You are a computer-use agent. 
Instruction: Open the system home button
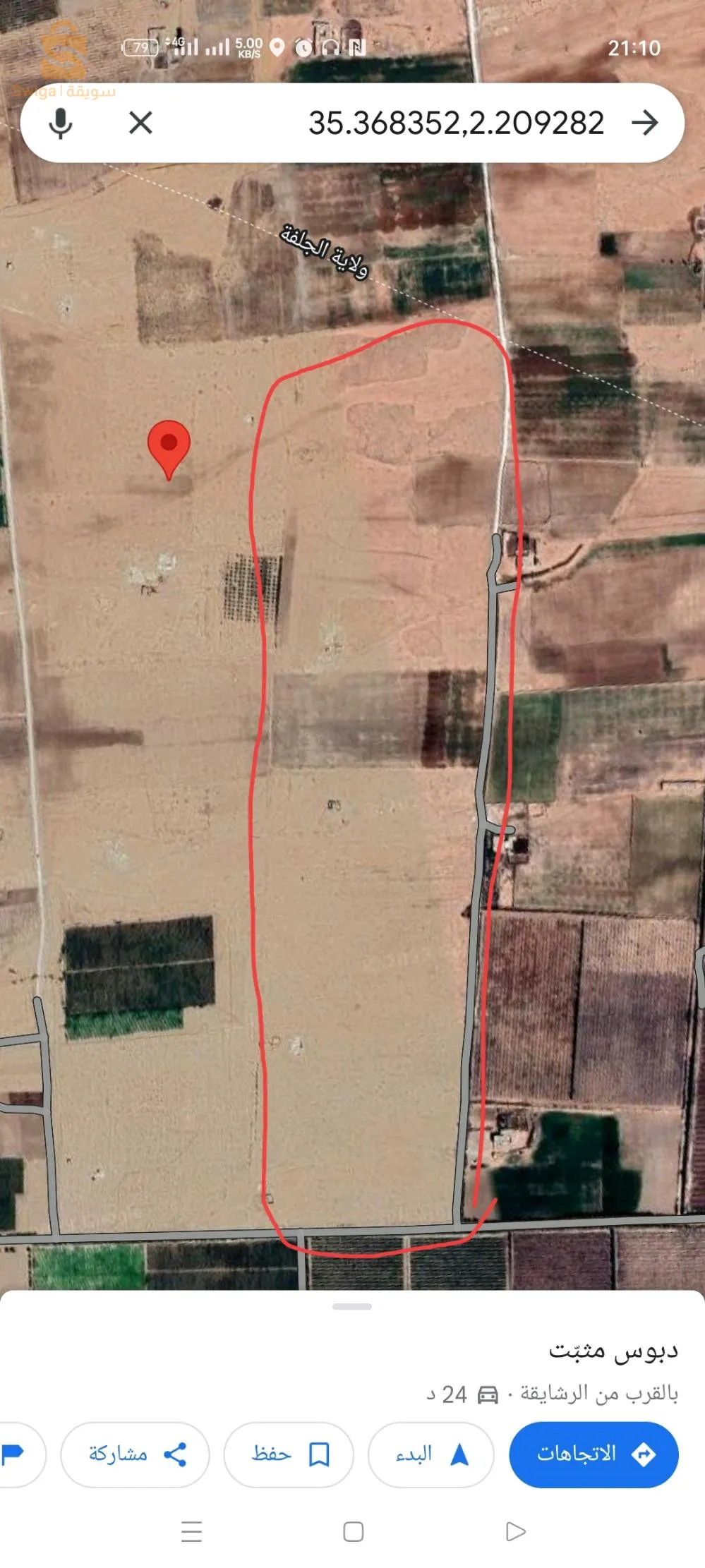point(353,1531)
